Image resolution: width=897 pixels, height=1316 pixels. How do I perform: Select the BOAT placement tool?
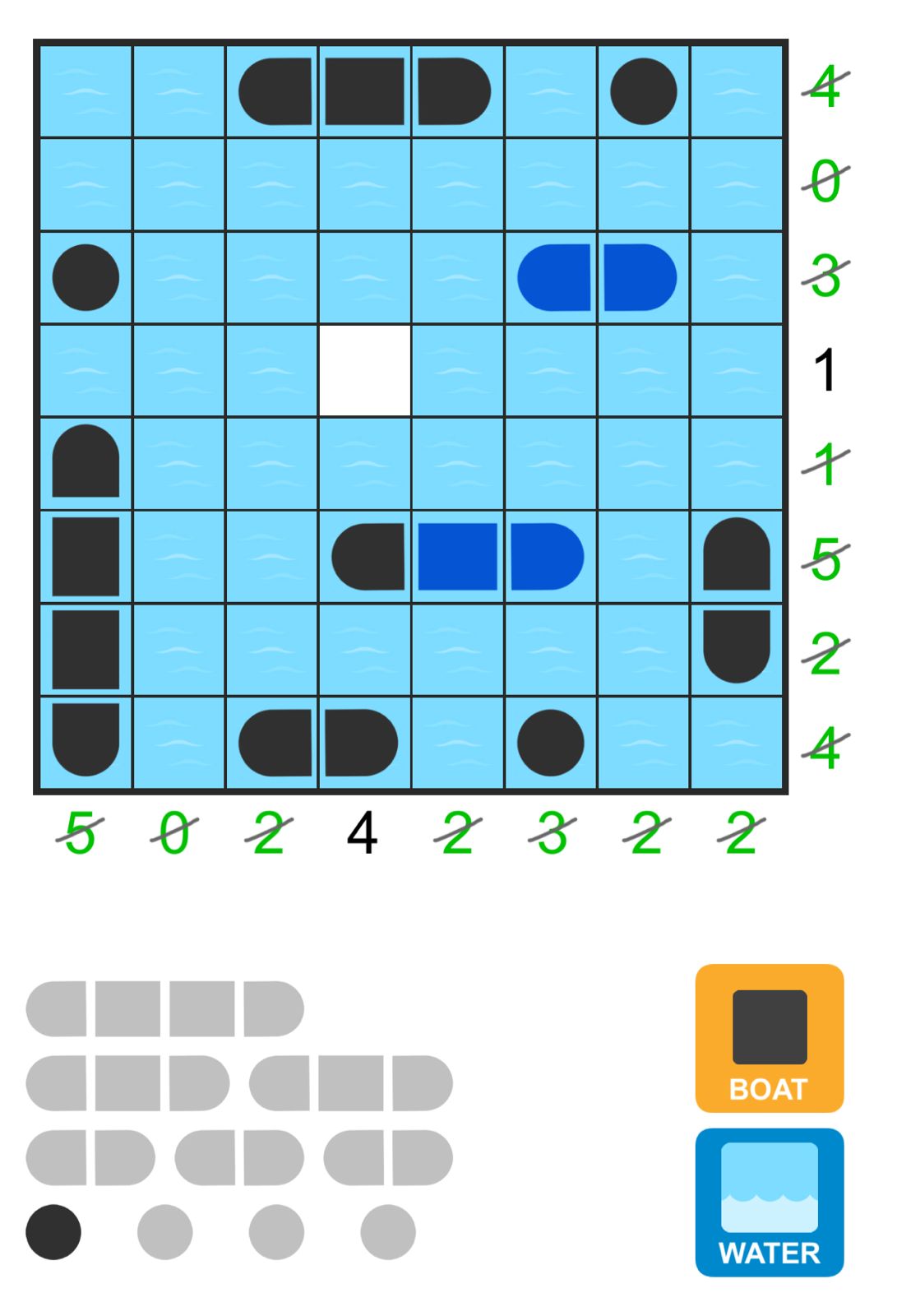770,1040
